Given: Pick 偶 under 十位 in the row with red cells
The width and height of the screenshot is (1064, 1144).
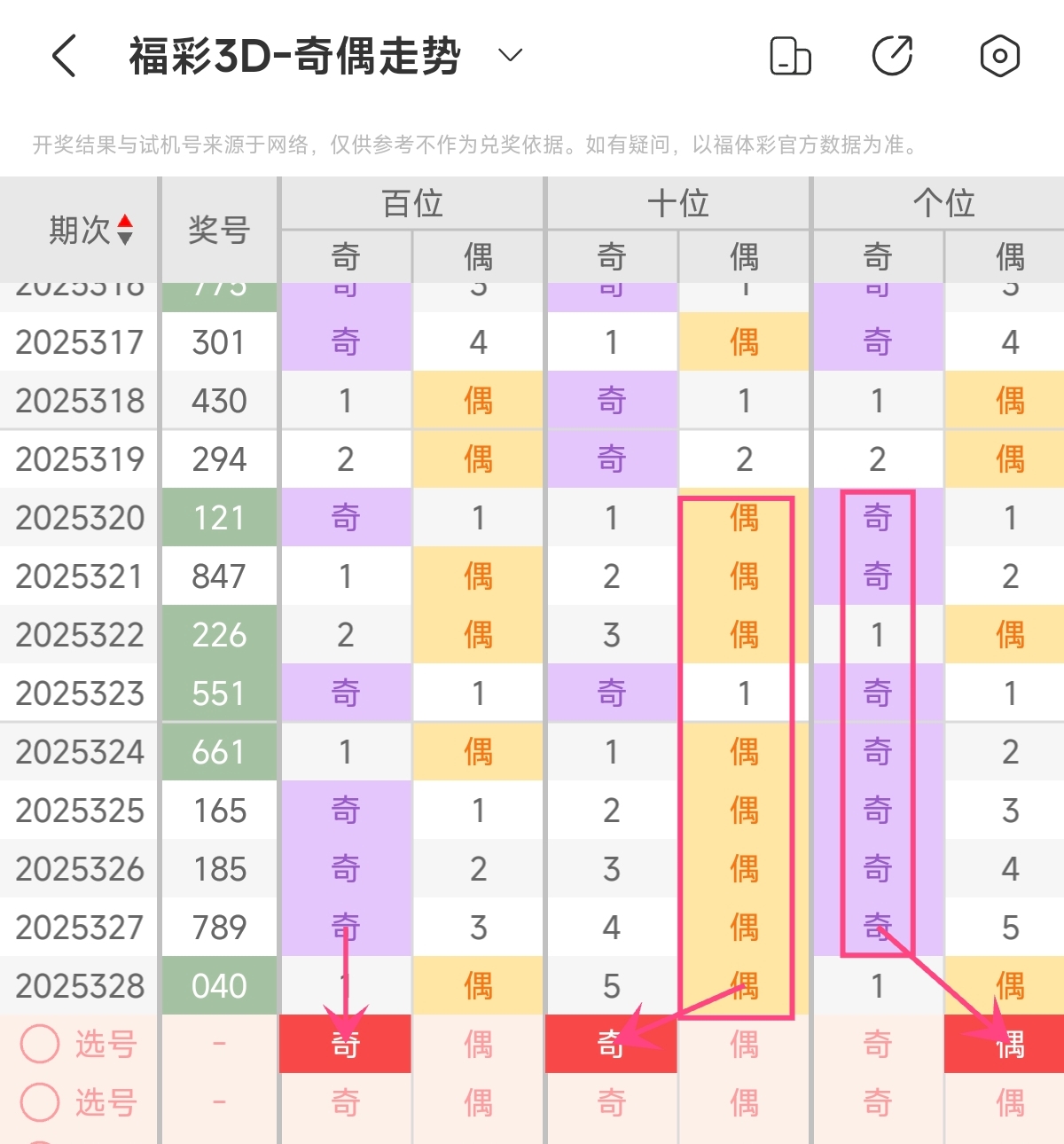Looking at the screenshot, I should [744, 1044].
